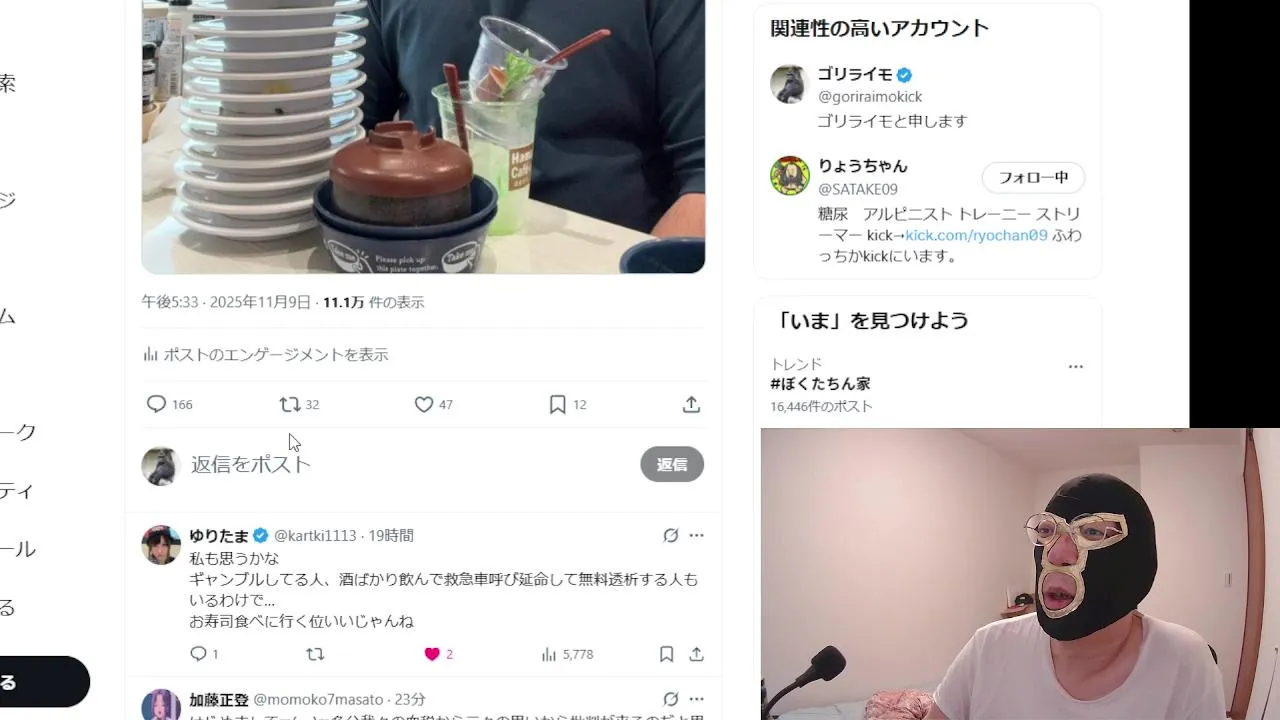The height and width of the screenshot is (720, 1280).
Task: Open the overflow menu on ゆりたま's reply
Action: coord(697,535)
